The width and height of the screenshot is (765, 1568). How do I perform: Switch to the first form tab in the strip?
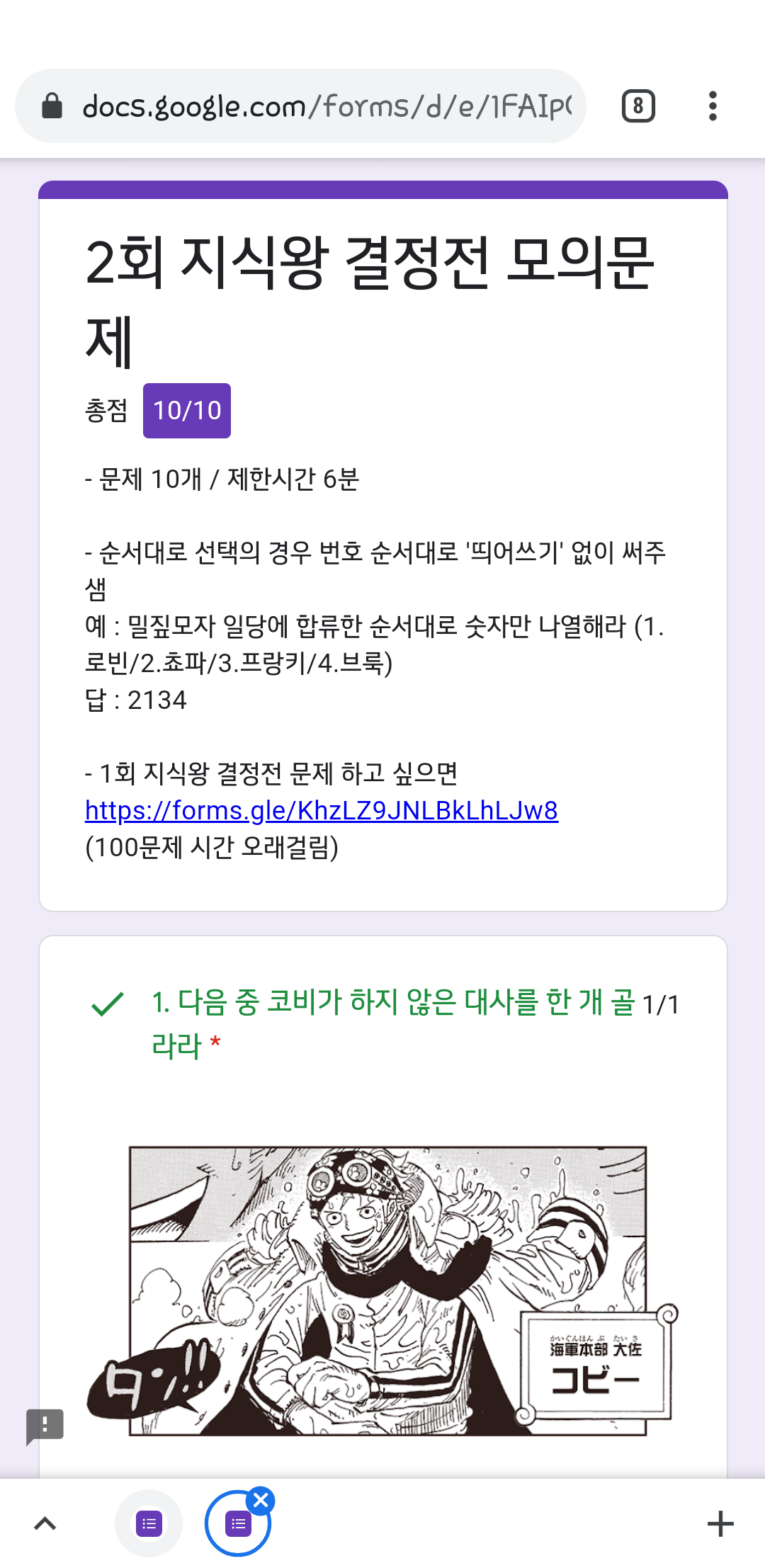coord(149,1523)
